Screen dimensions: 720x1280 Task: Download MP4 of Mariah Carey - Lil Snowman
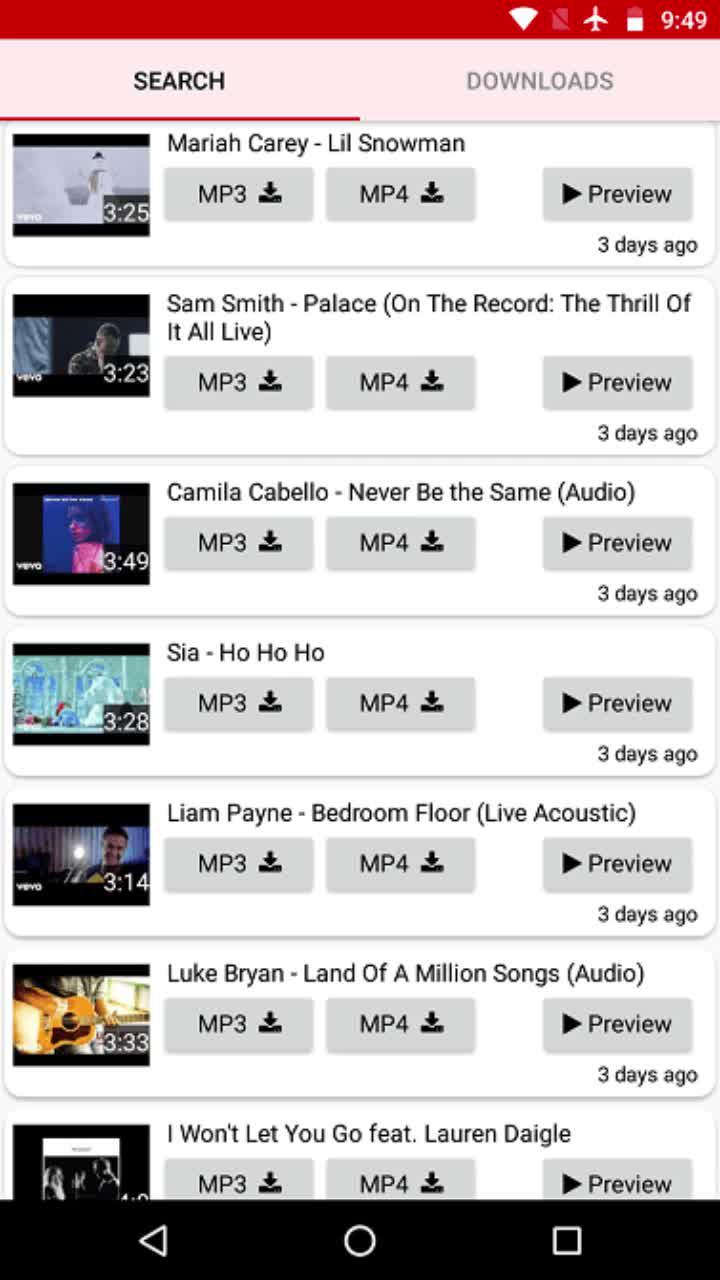click(400, 194)
